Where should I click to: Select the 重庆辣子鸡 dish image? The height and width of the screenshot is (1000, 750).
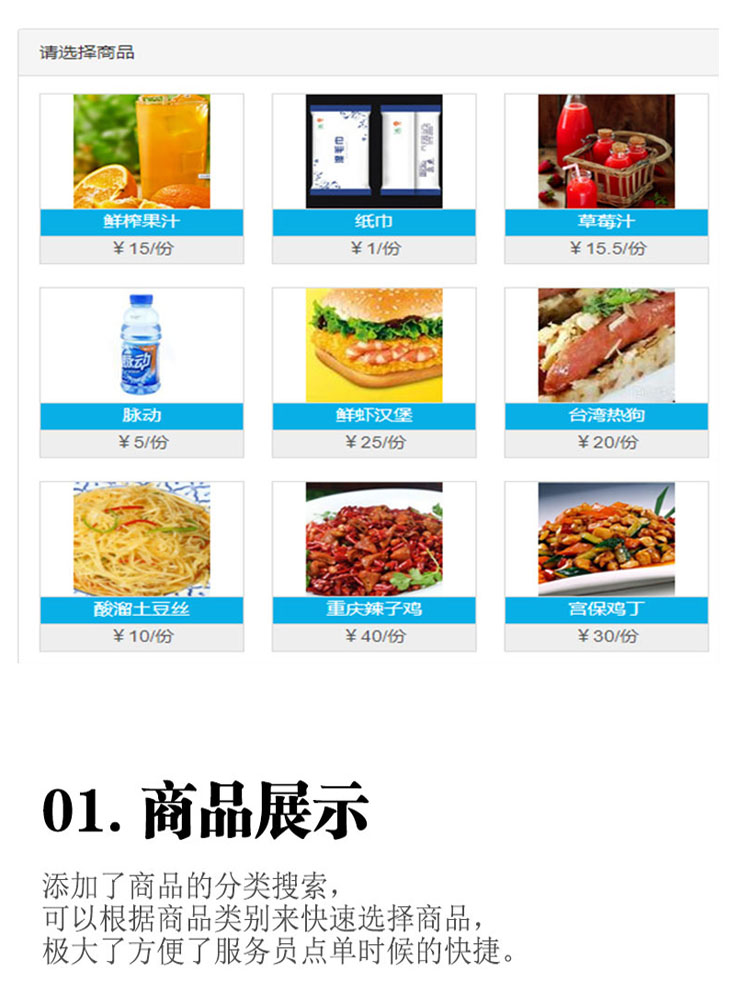click(x=375, y=542)
